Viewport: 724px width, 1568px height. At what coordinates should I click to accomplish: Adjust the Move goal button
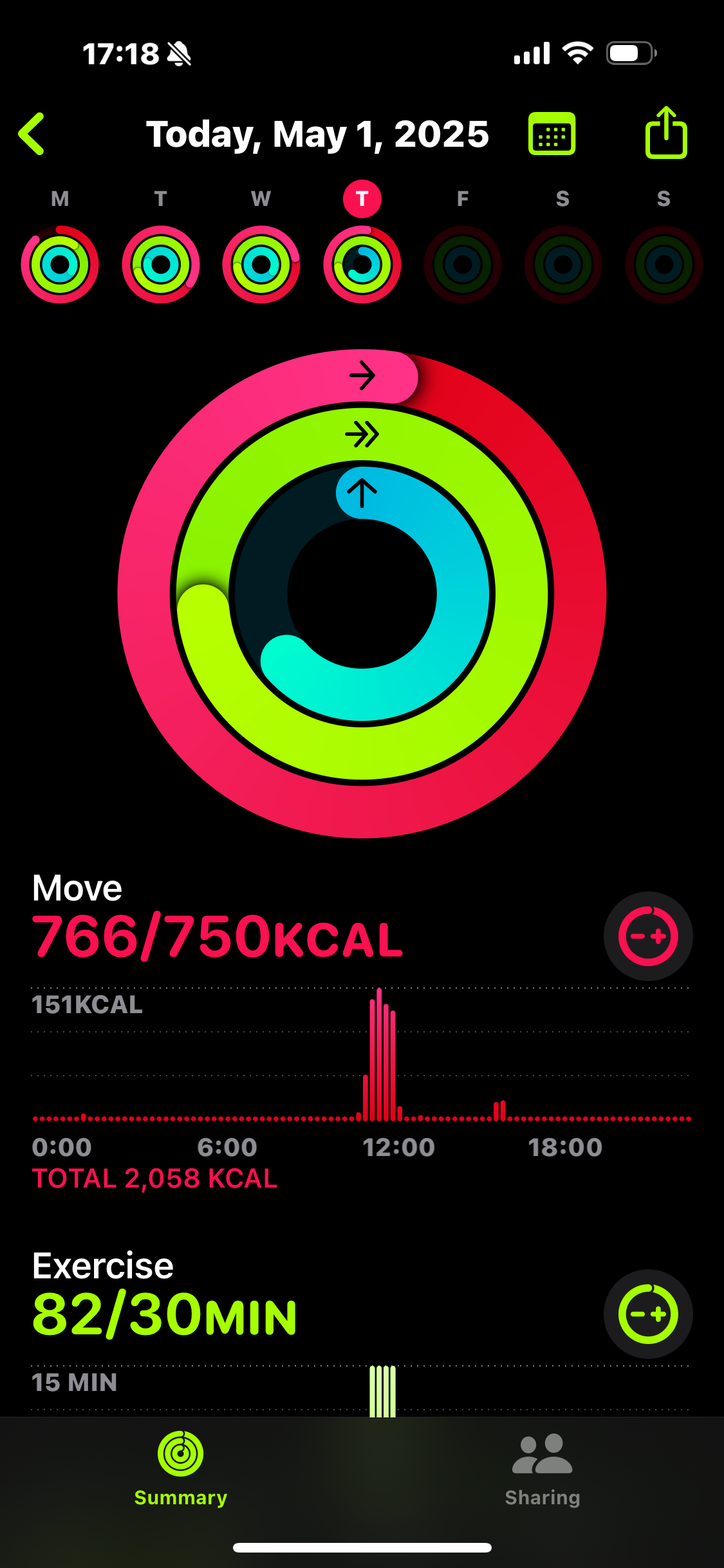click(x=648, y=936)
